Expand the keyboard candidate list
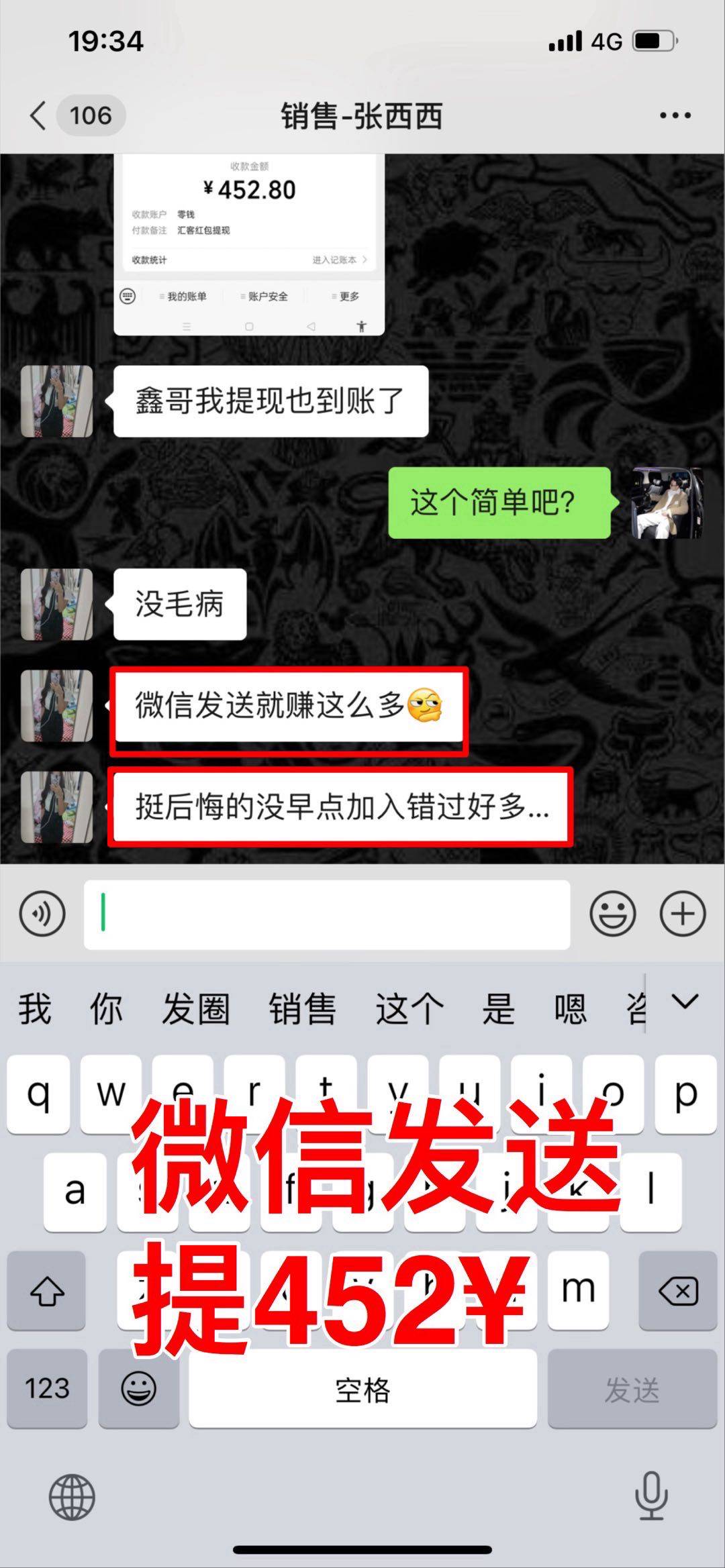The width and height of the screenshot is (725, 1568). [x=685, y=1002]
